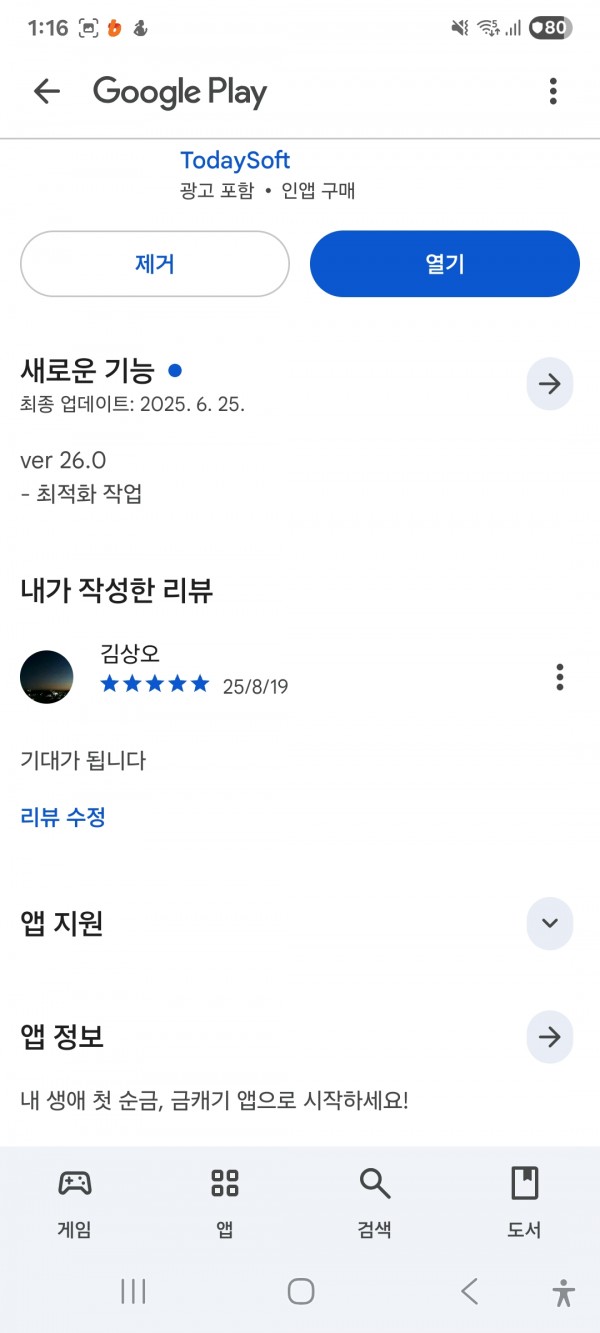Open the Google Play overflow menu

[x=553, y=92]
